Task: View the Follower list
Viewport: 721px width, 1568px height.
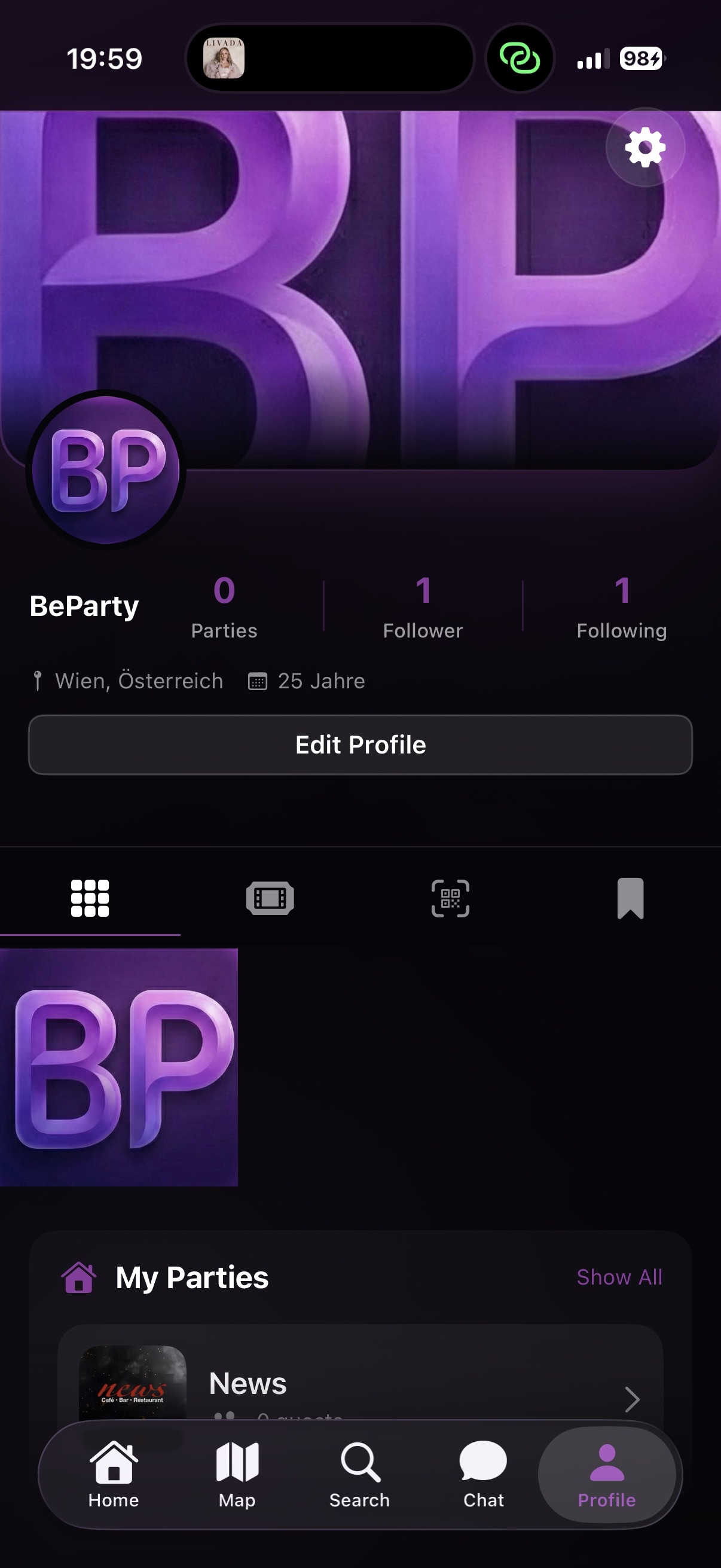Action: pyautogui.click(x=423, y=607)
